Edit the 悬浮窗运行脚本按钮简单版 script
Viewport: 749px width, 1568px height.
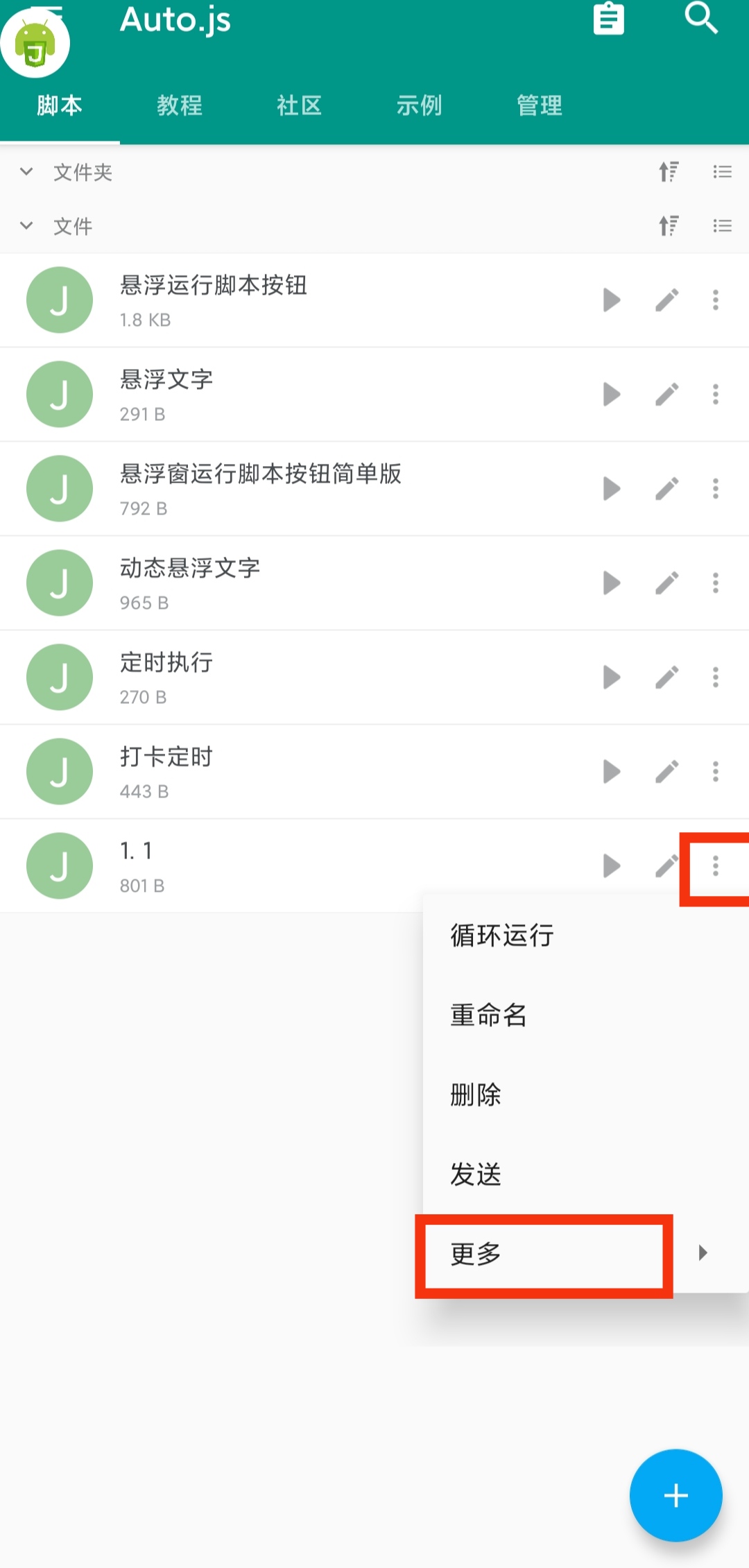(x=667, y=489)
